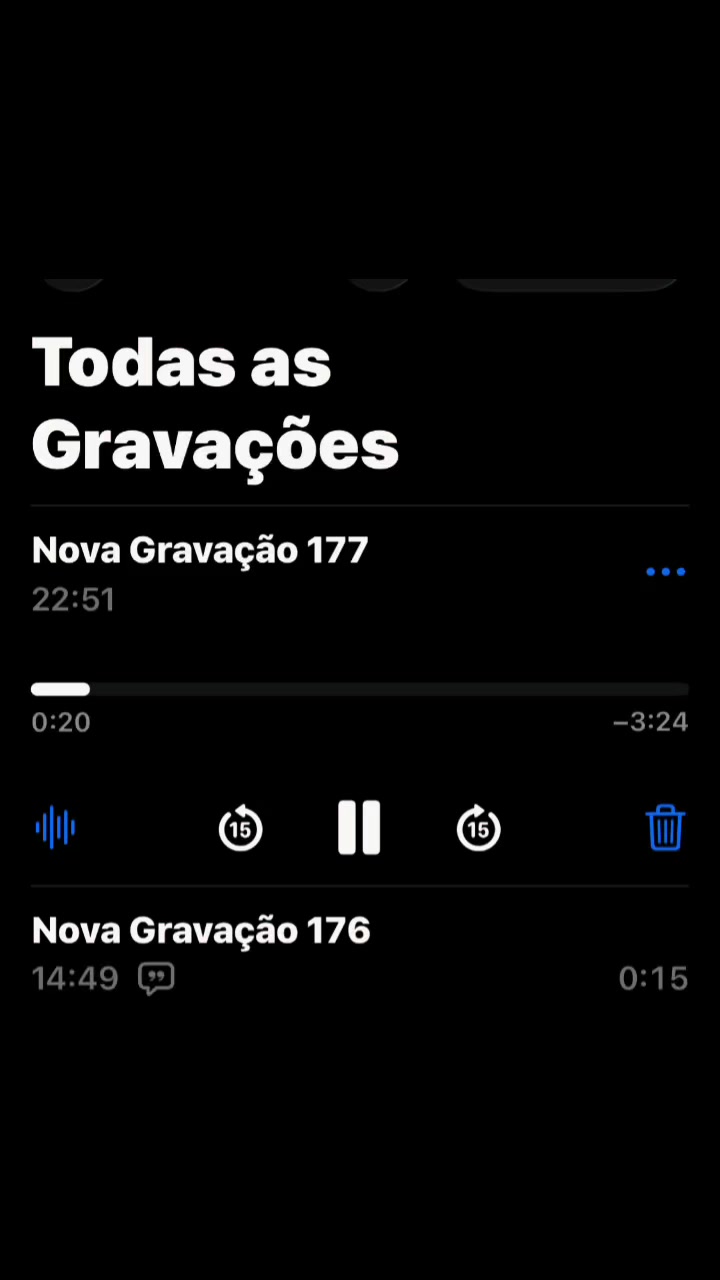
Task: Select Nova Gravação 176 recording
Action: pyautogui.click(x=360, y=953)
